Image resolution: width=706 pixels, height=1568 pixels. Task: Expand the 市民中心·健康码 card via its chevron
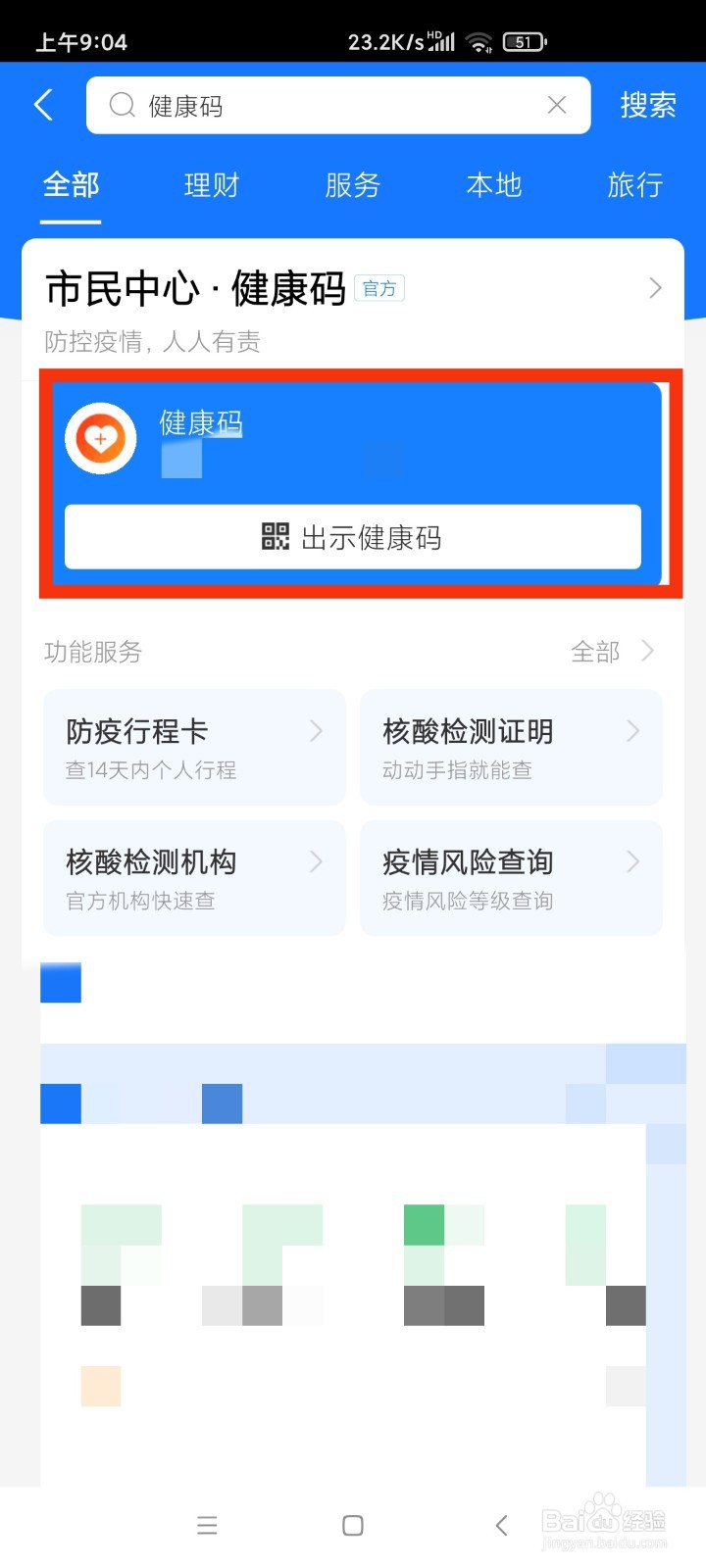(x=655, y=287)
